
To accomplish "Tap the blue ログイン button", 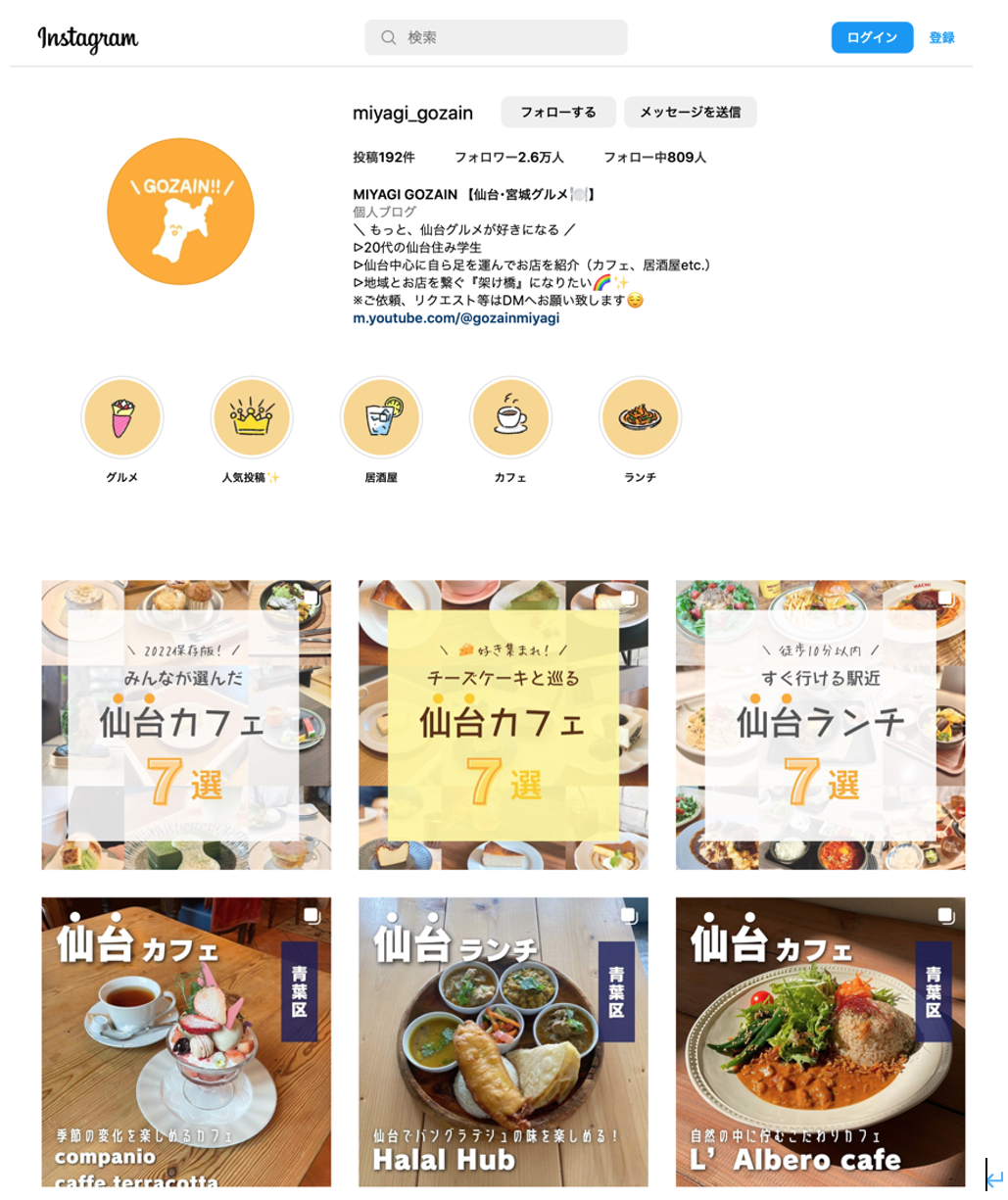I will 872,37.
